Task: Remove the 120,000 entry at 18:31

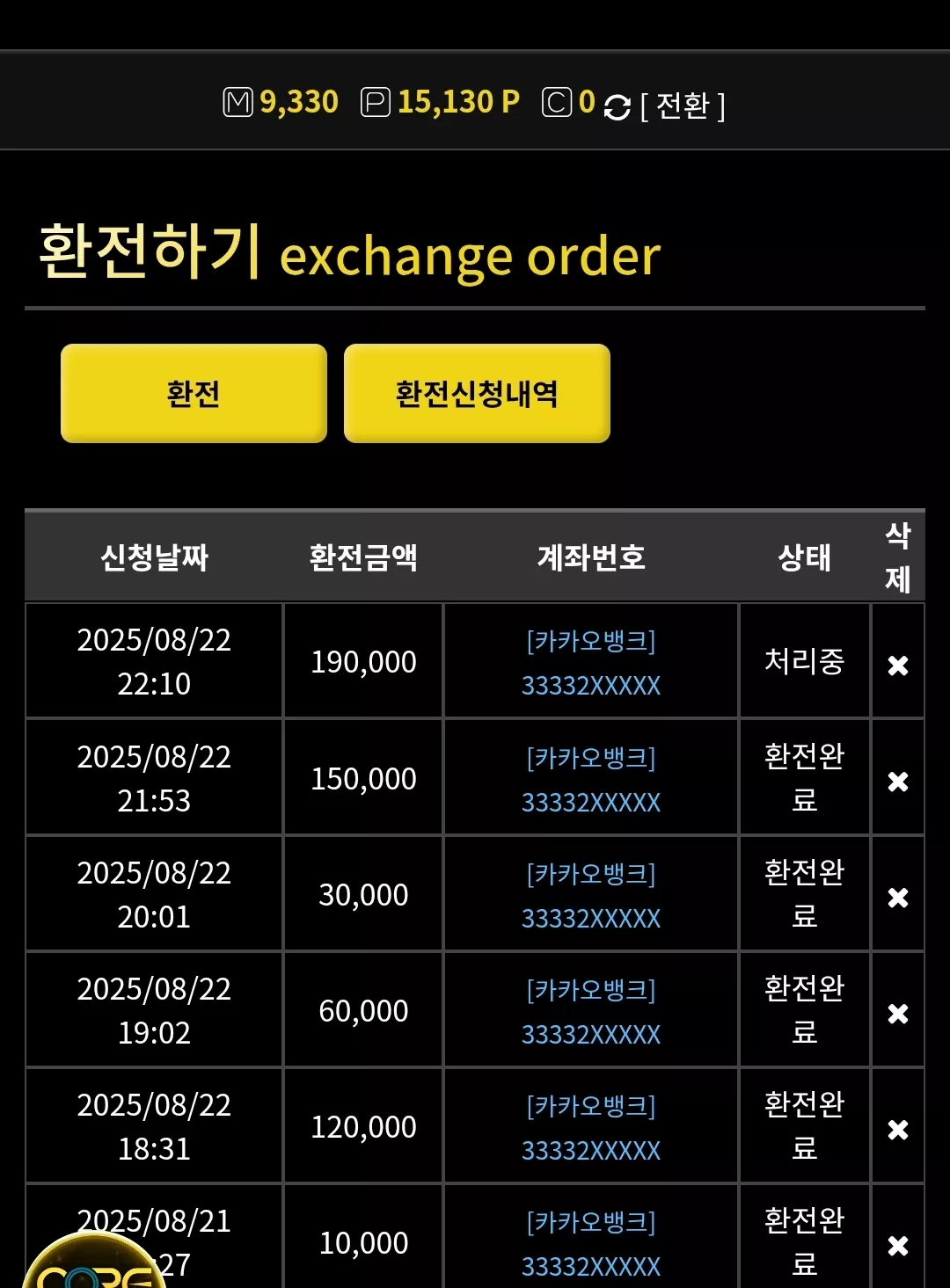Action: pyautogui.click(x=898, y=1130)
